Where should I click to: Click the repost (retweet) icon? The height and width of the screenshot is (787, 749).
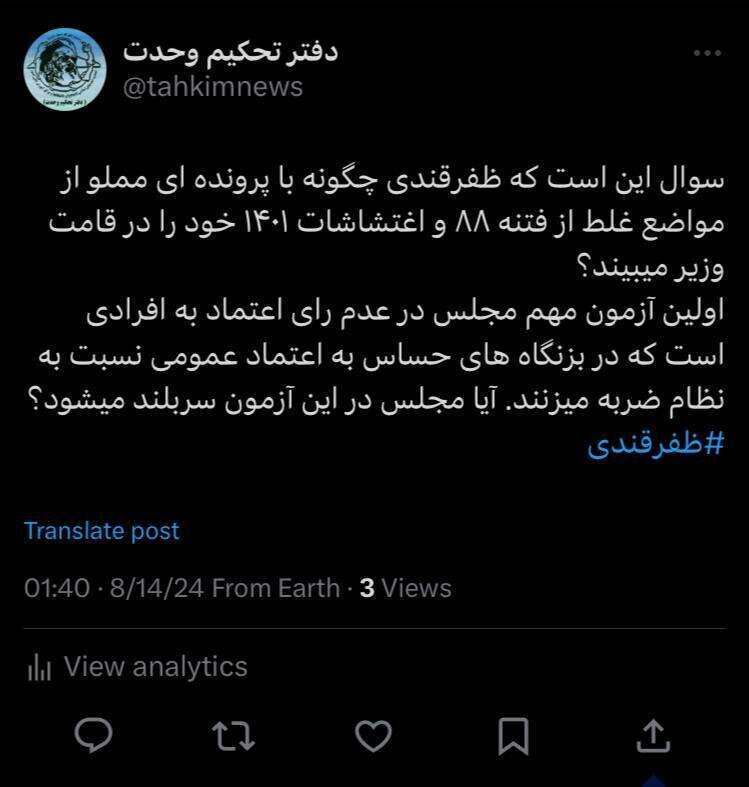233,736
